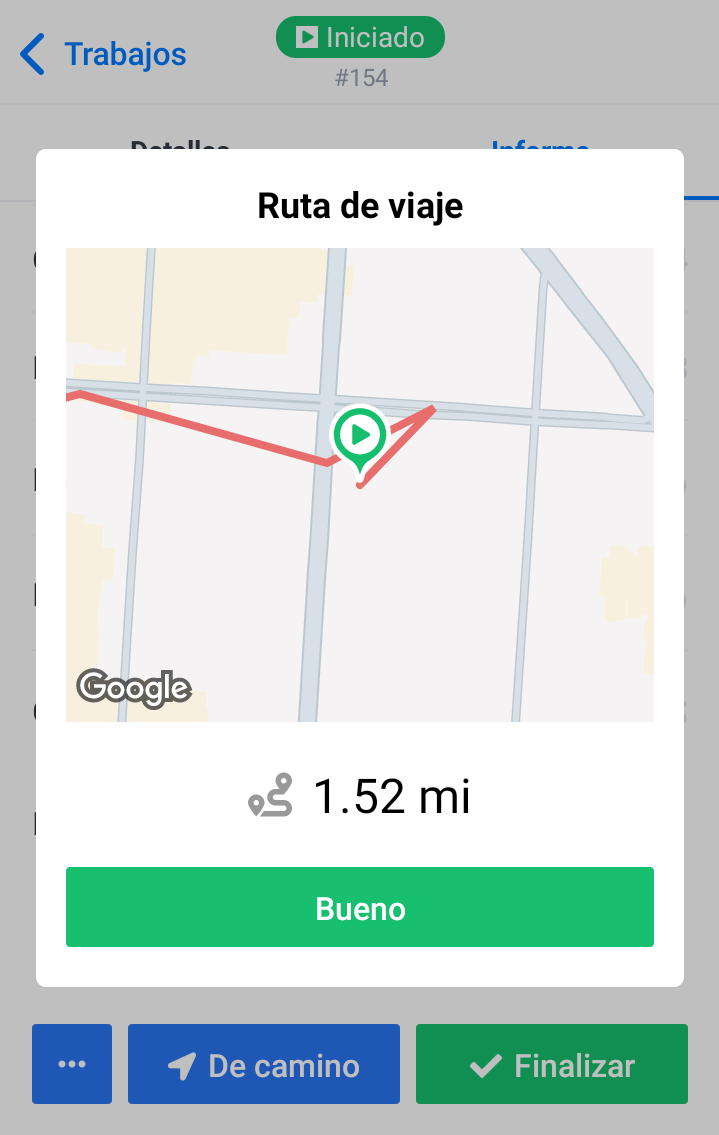
Task: Tap Finalizar to finish the job
Action: 552,1064
